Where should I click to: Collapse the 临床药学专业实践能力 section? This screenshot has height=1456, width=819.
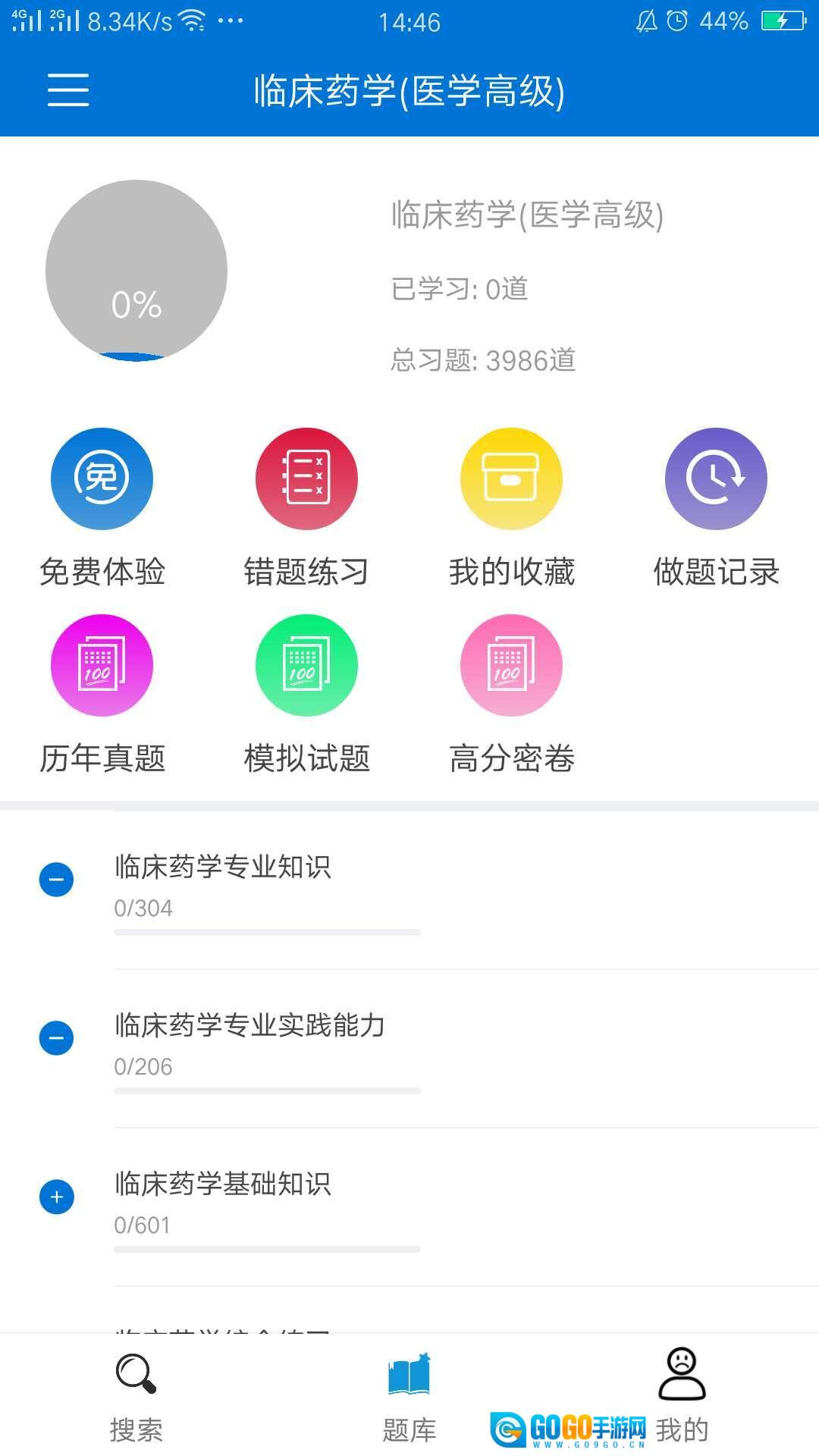click(56, 1038)
